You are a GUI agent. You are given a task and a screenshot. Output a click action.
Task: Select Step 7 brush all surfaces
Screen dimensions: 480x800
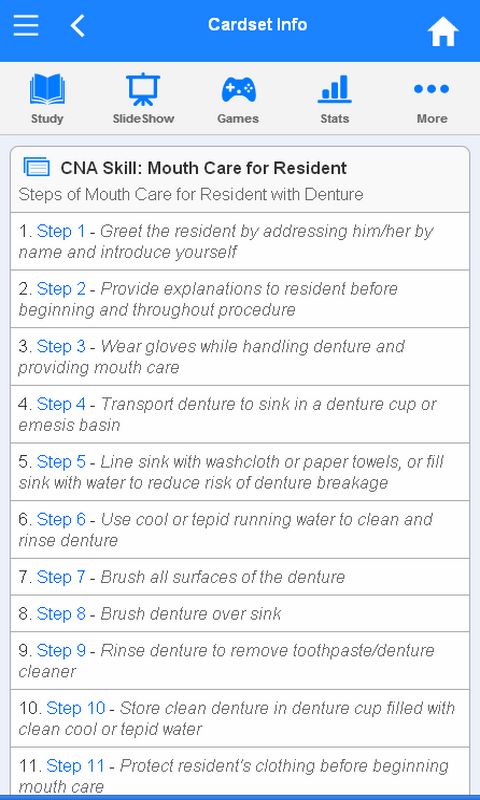[240, 577]
